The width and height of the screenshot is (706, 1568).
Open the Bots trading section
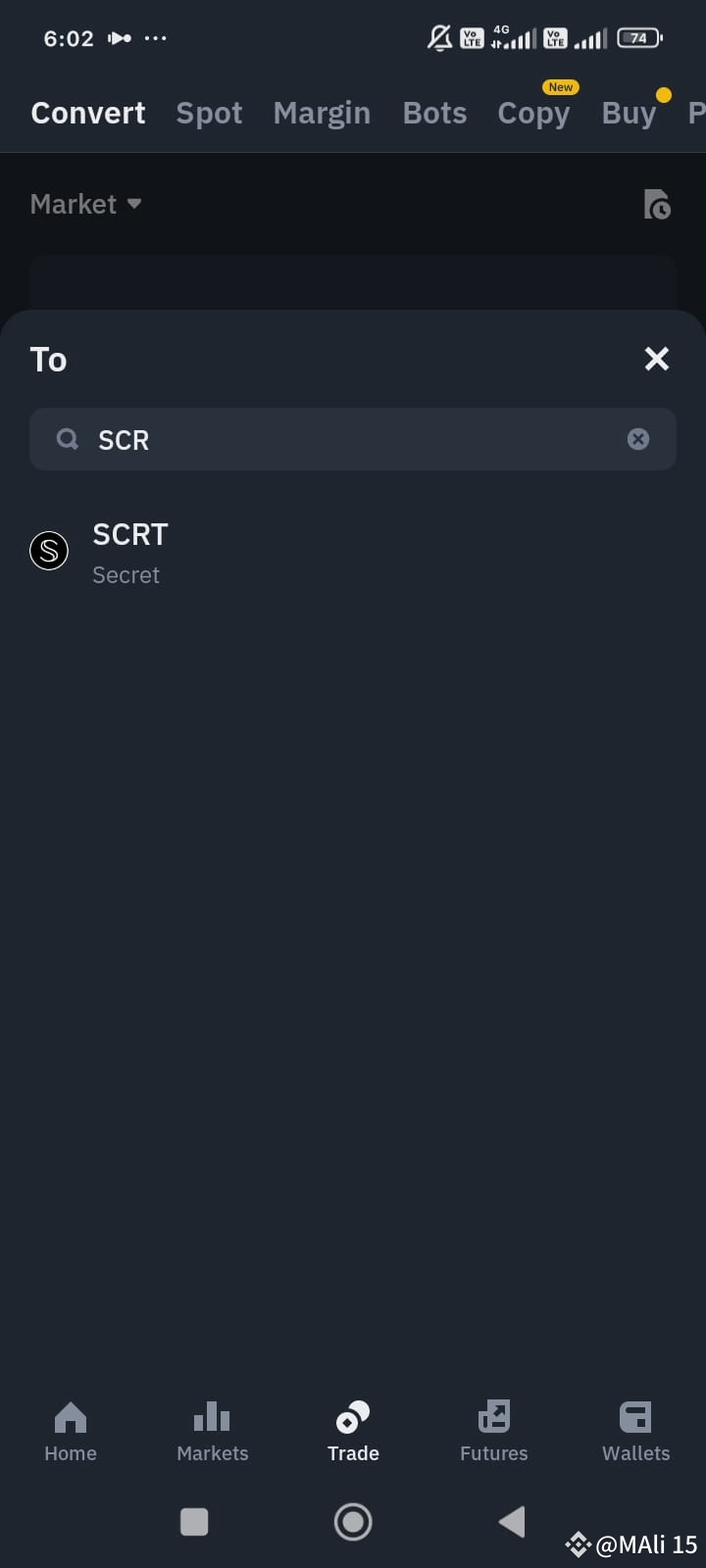(434, 113)
